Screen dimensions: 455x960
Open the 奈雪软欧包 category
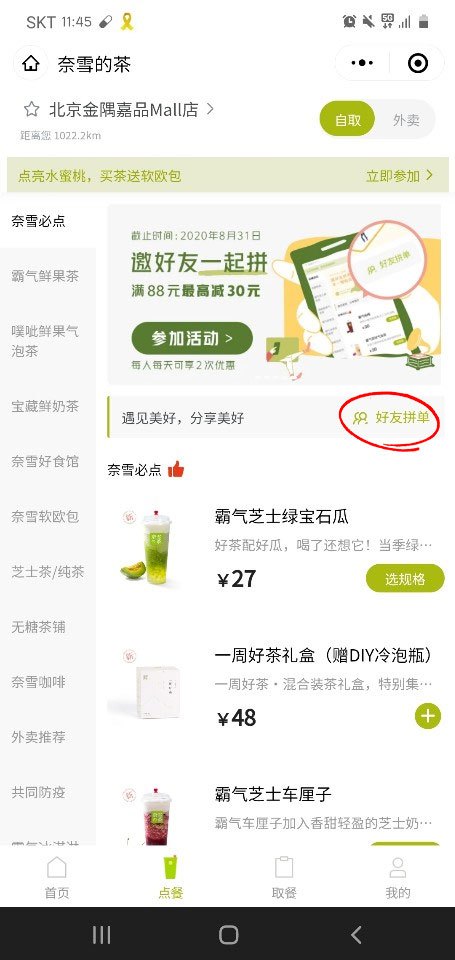45,517
